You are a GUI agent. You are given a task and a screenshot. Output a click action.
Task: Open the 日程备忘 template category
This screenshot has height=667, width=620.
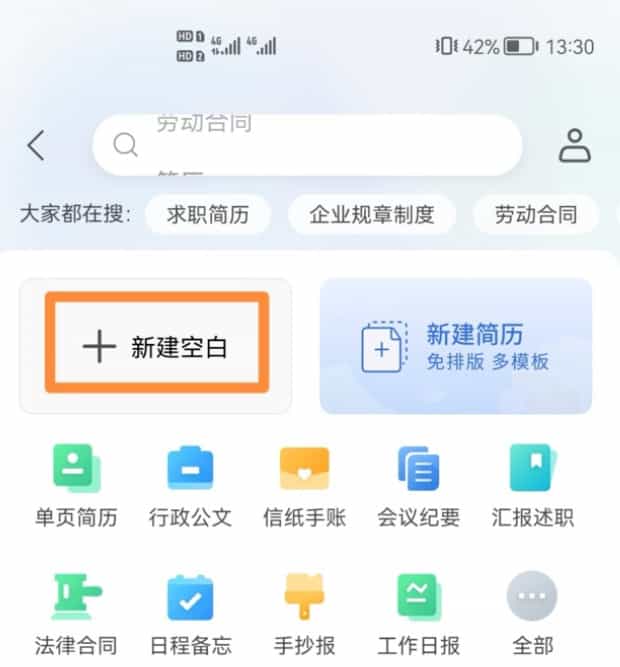(x=190, y=612)
